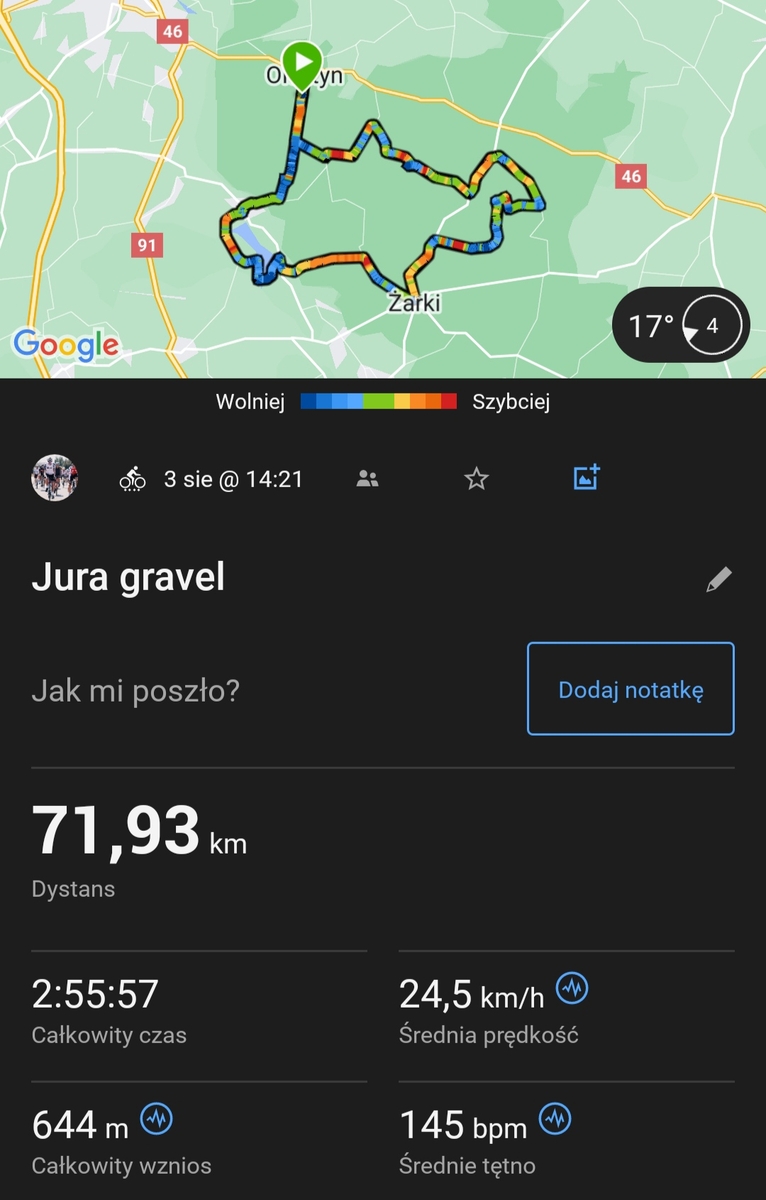
Task: Add a photo to this activity
Action: coord(586,478)
